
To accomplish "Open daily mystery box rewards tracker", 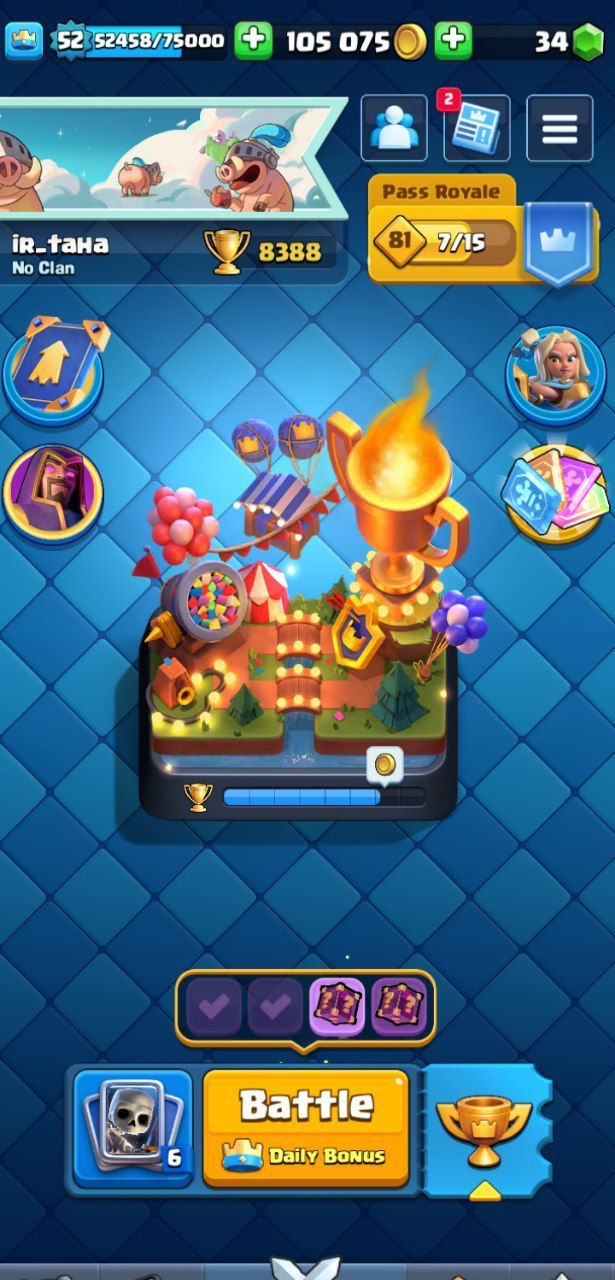I will (305, 1007).
